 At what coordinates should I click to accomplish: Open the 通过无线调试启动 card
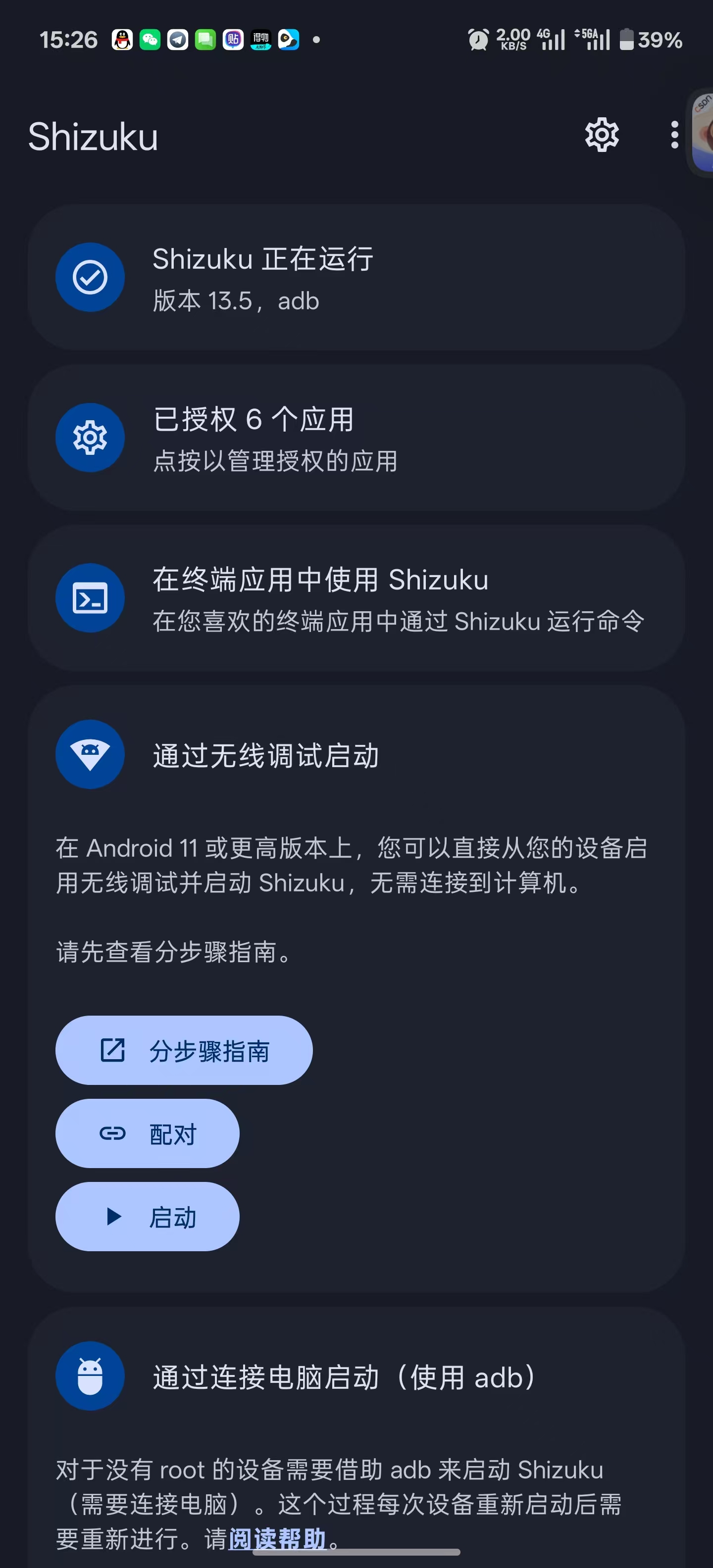(356, 755)
